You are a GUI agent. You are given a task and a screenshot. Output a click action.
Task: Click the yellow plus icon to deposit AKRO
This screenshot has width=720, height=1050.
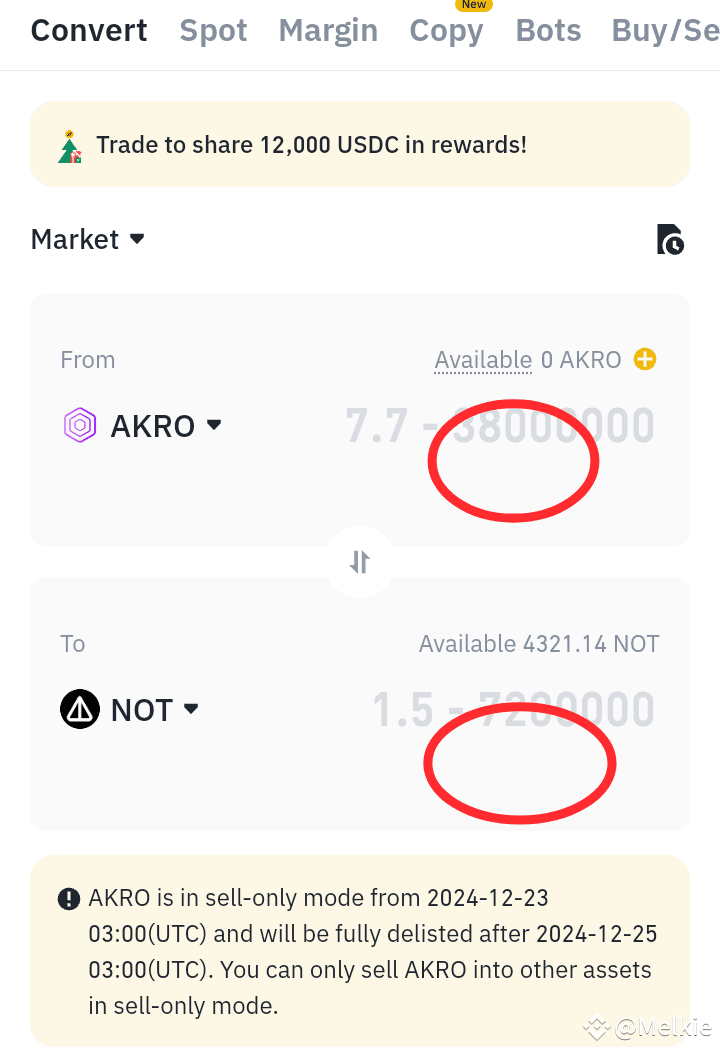645,359
